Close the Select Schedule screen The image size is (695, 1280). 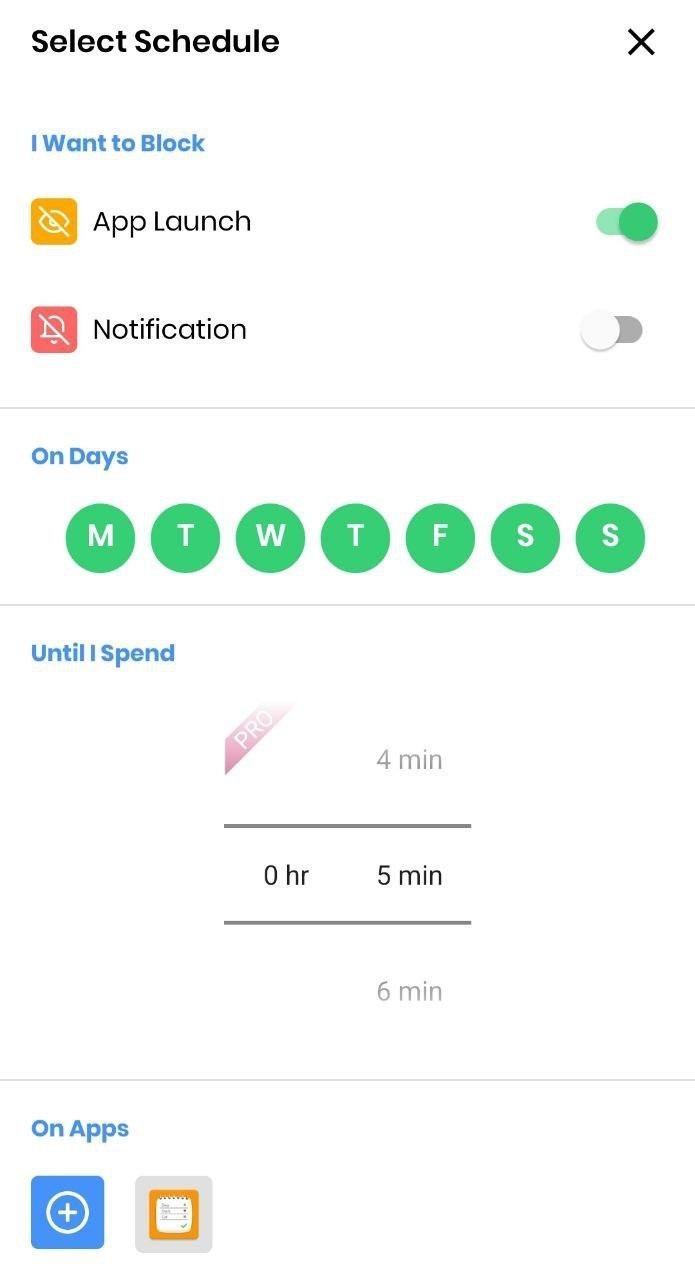coord(640,42)
